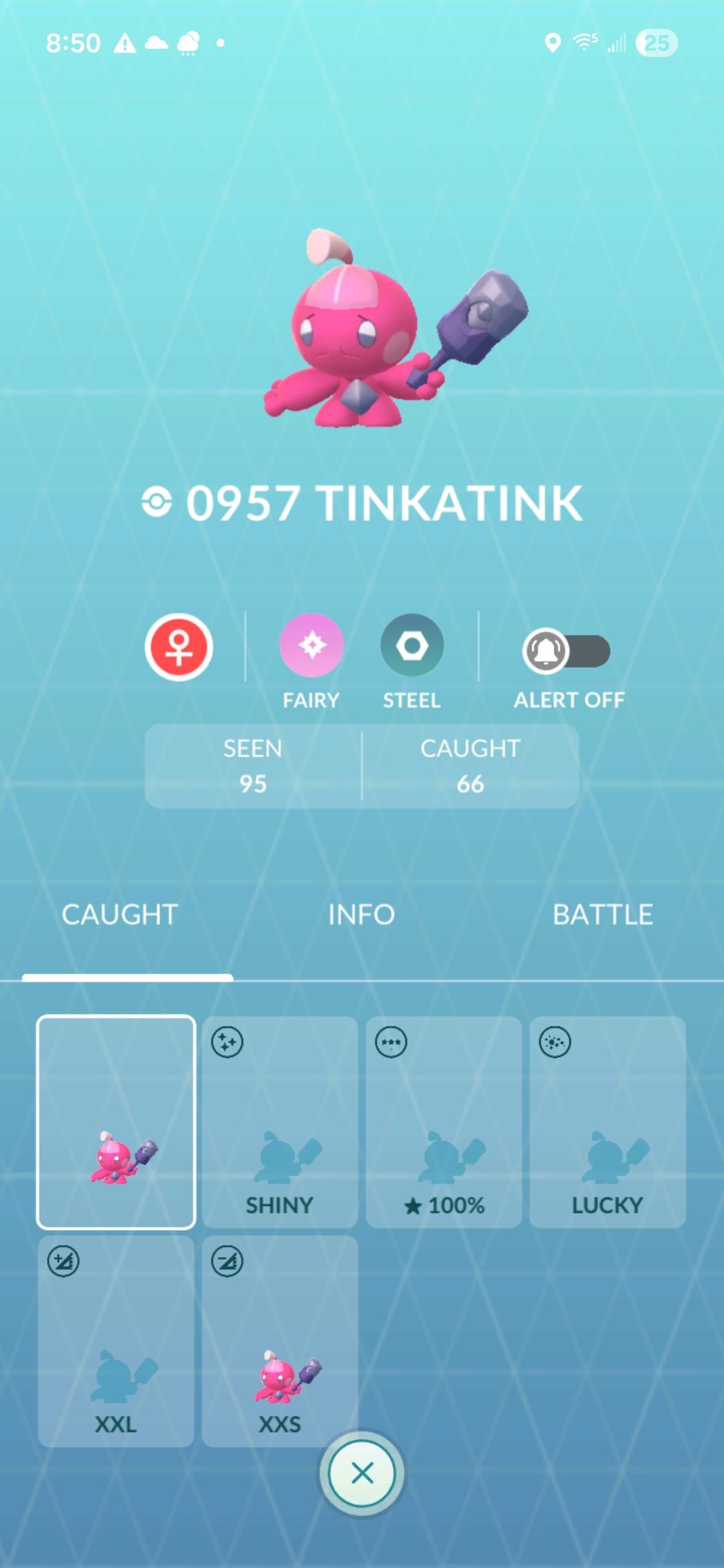Open the SHINY variant tile
Viewport: 724px width, 1568px height.
pyautogui.click(x=280, y=1122)
